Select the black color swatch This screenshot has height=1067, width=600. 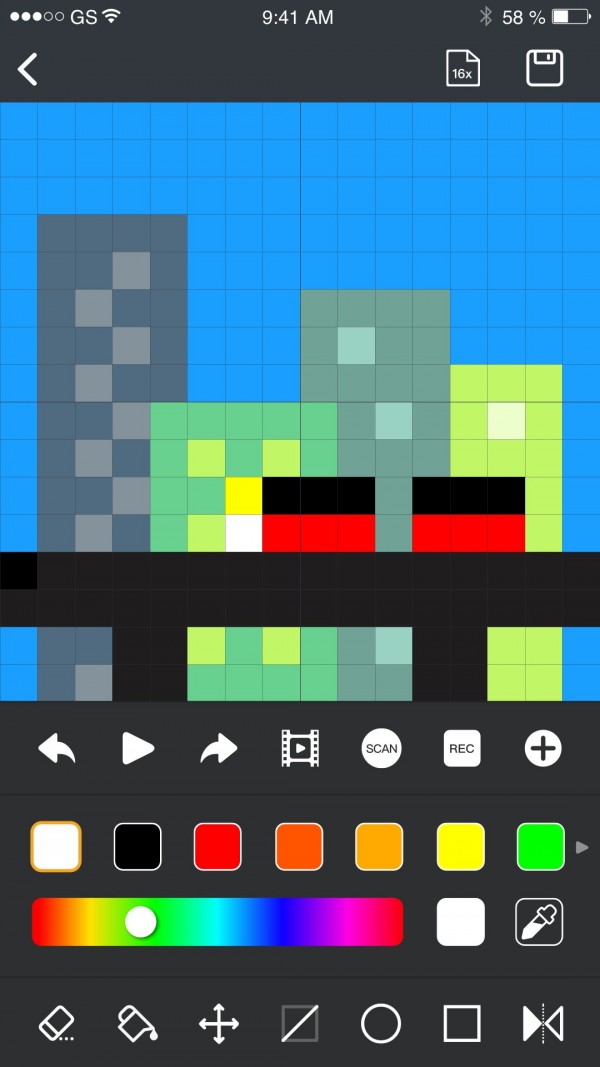click(x=138, y=847)
